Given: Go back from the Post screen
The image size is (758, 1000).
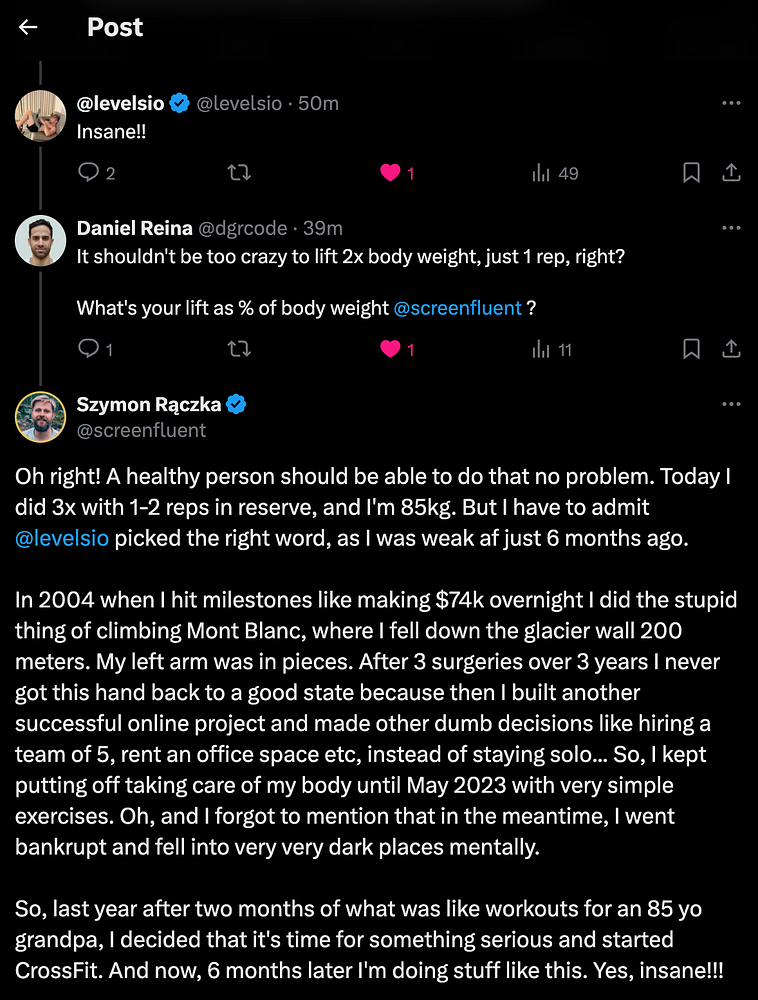Looking at the screenshot, I should [x=28, y=28].
